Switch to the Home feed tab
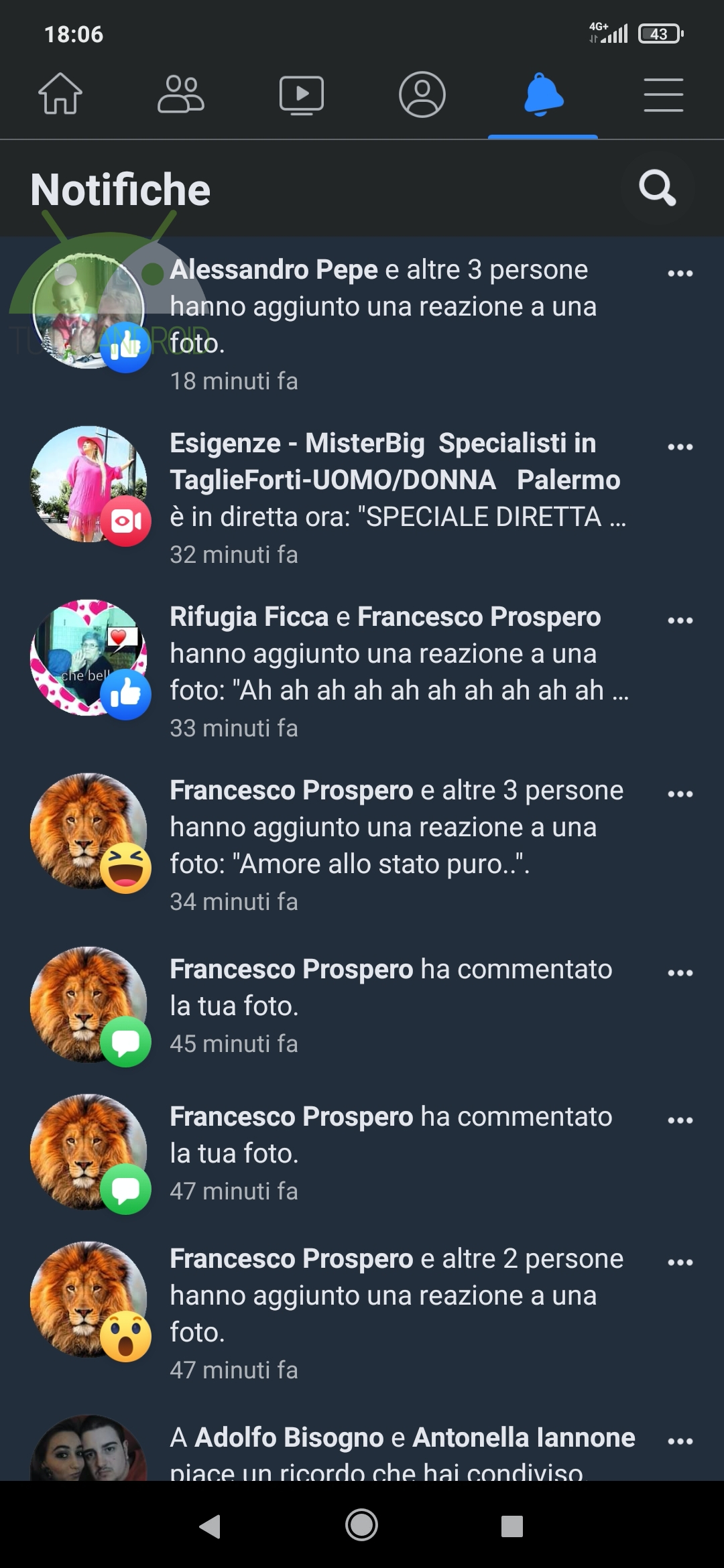 pos(60,94)
